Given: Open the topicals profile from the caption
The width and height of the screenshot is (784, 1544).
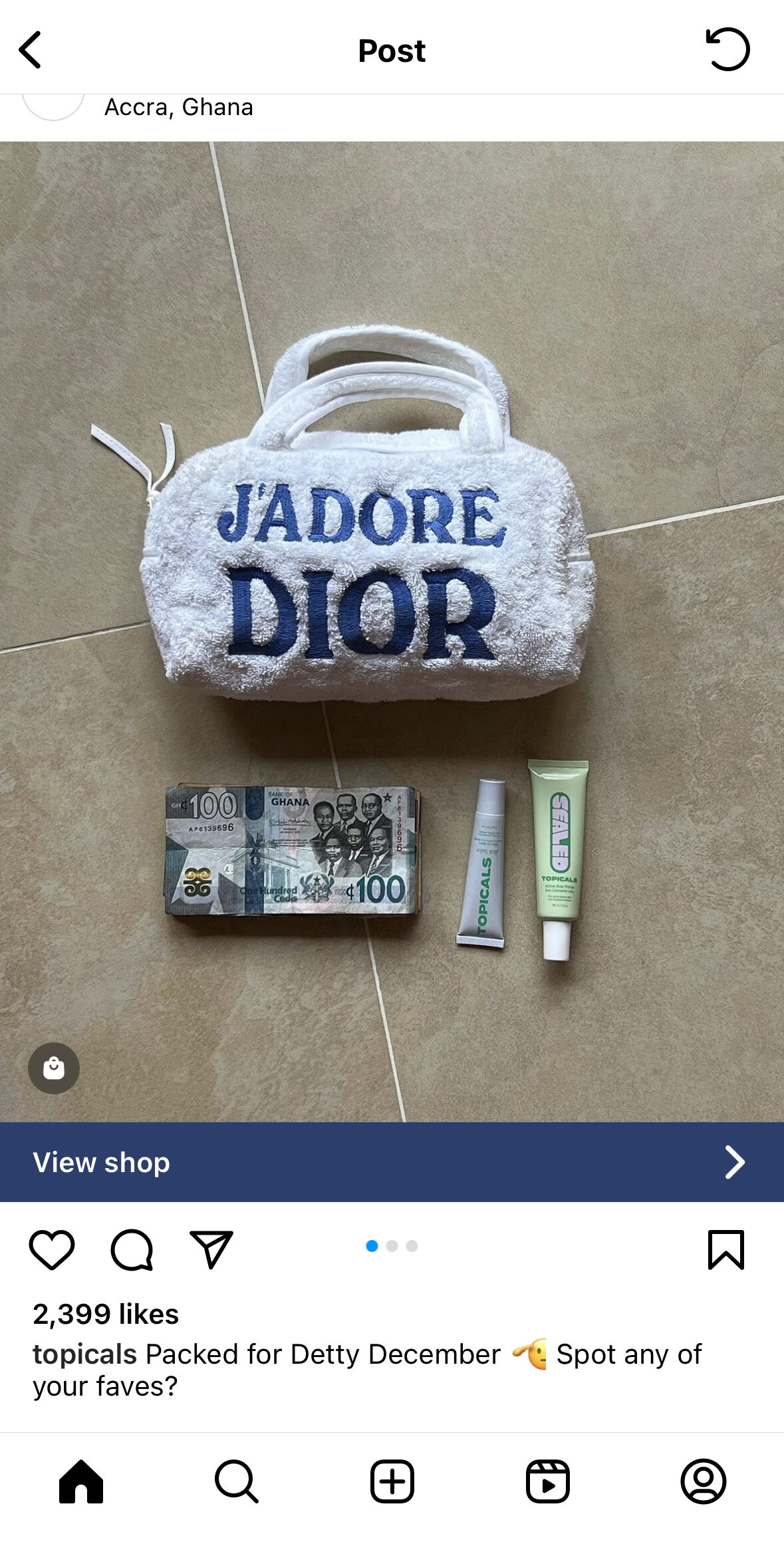Looking at the screenshot, I should coord(84,1354).
